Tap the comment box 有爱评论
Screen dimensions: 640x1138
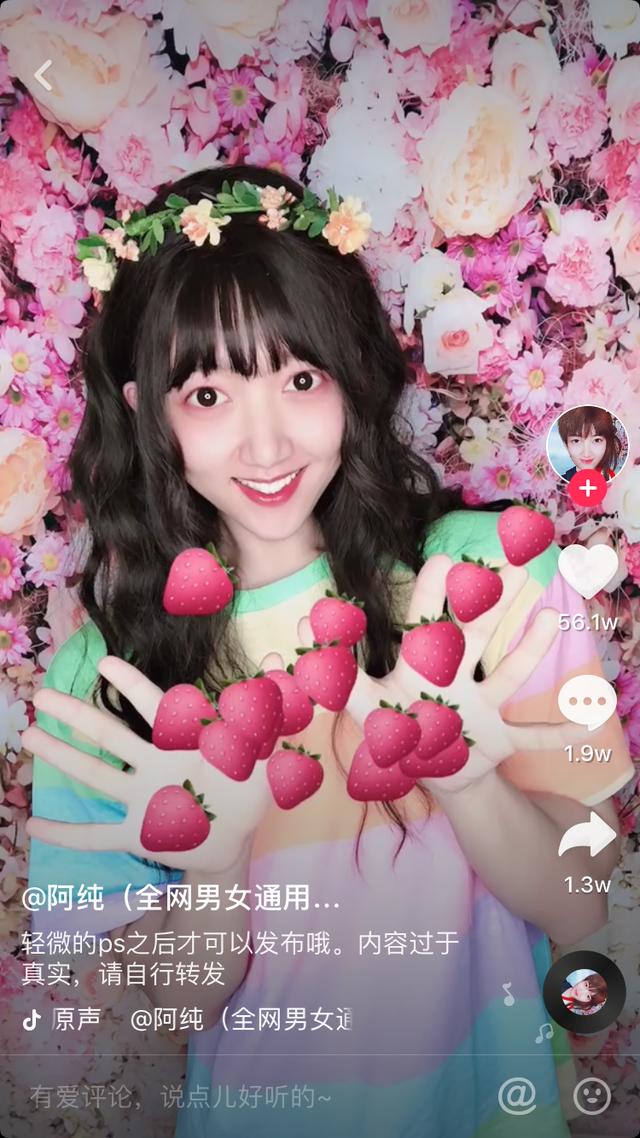pos(180,1096)
